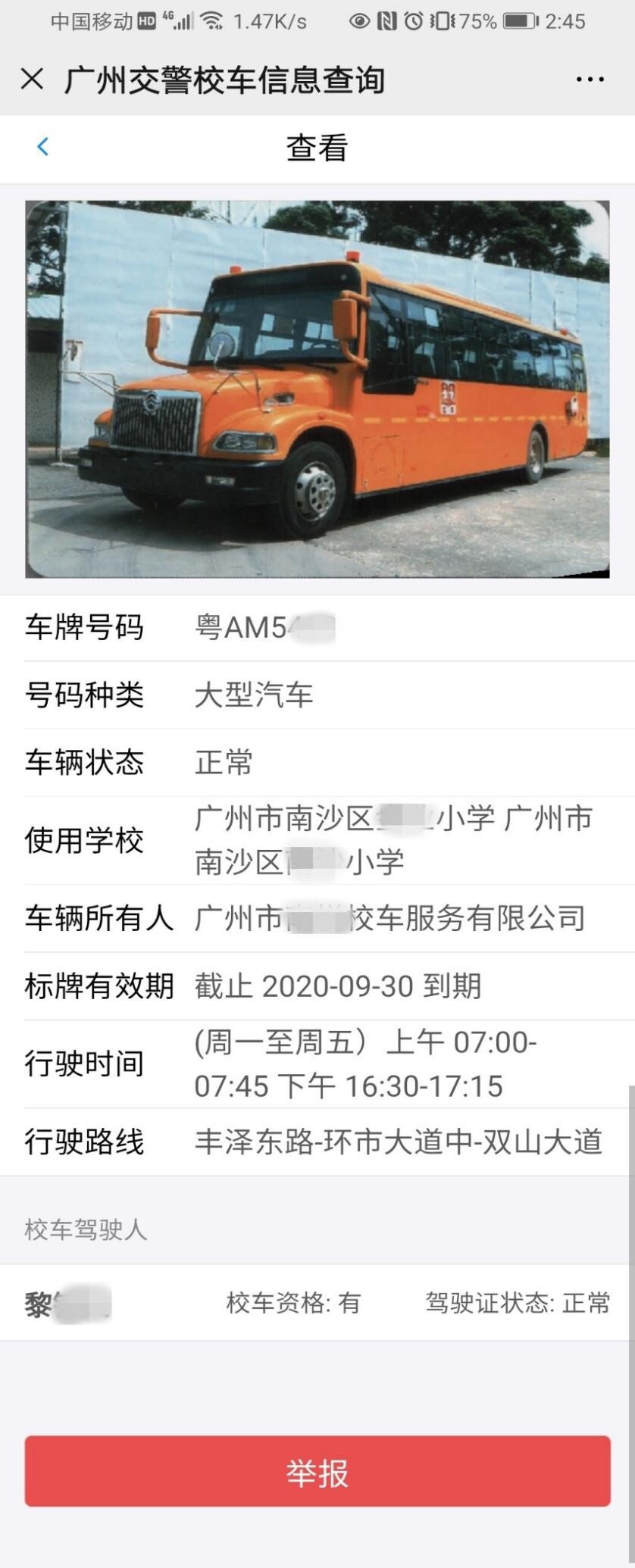635x1568 pixels.
Task: Close the 广州交警校车信息查询 page
Action: [x=32, y=79]
